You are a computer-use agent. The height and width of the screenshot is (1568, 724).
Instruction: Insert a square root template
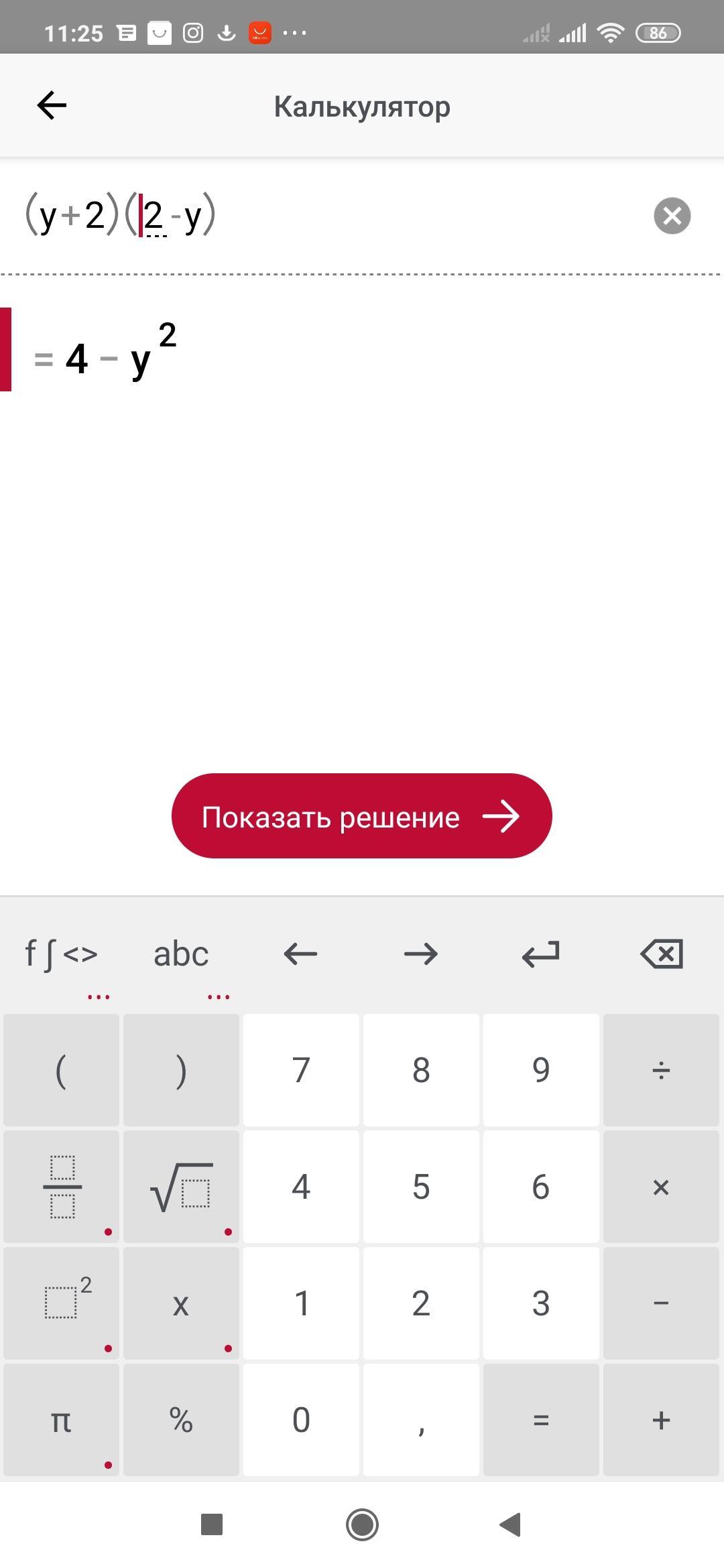[x=181, y=1187]
